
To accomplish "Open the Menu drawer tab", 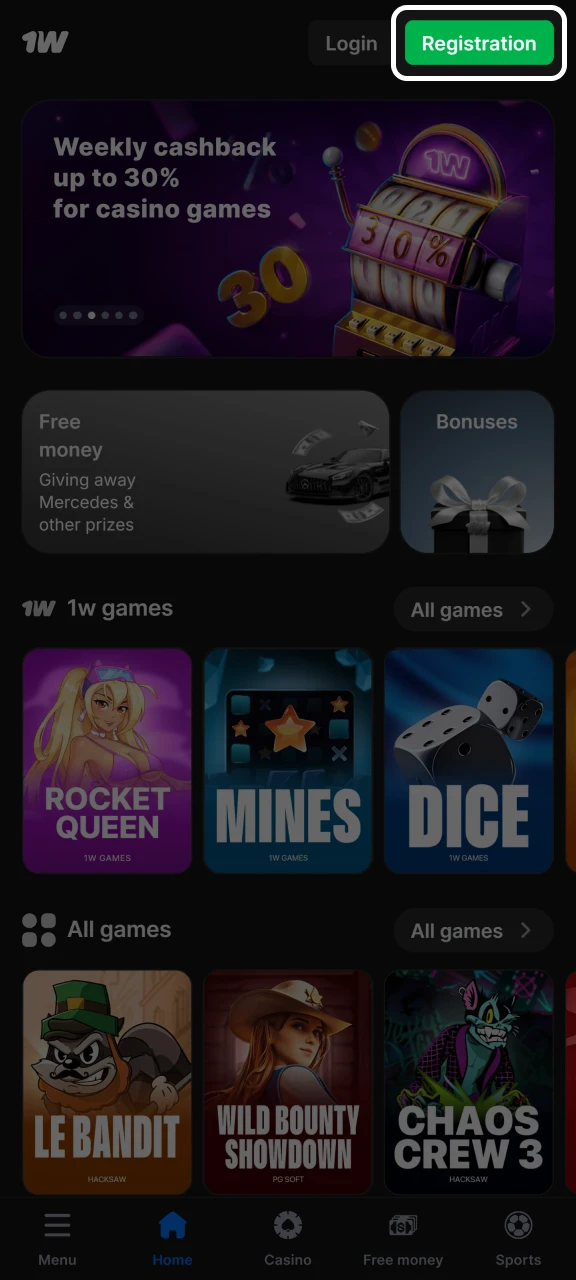I will click(x=57, y=1240).
